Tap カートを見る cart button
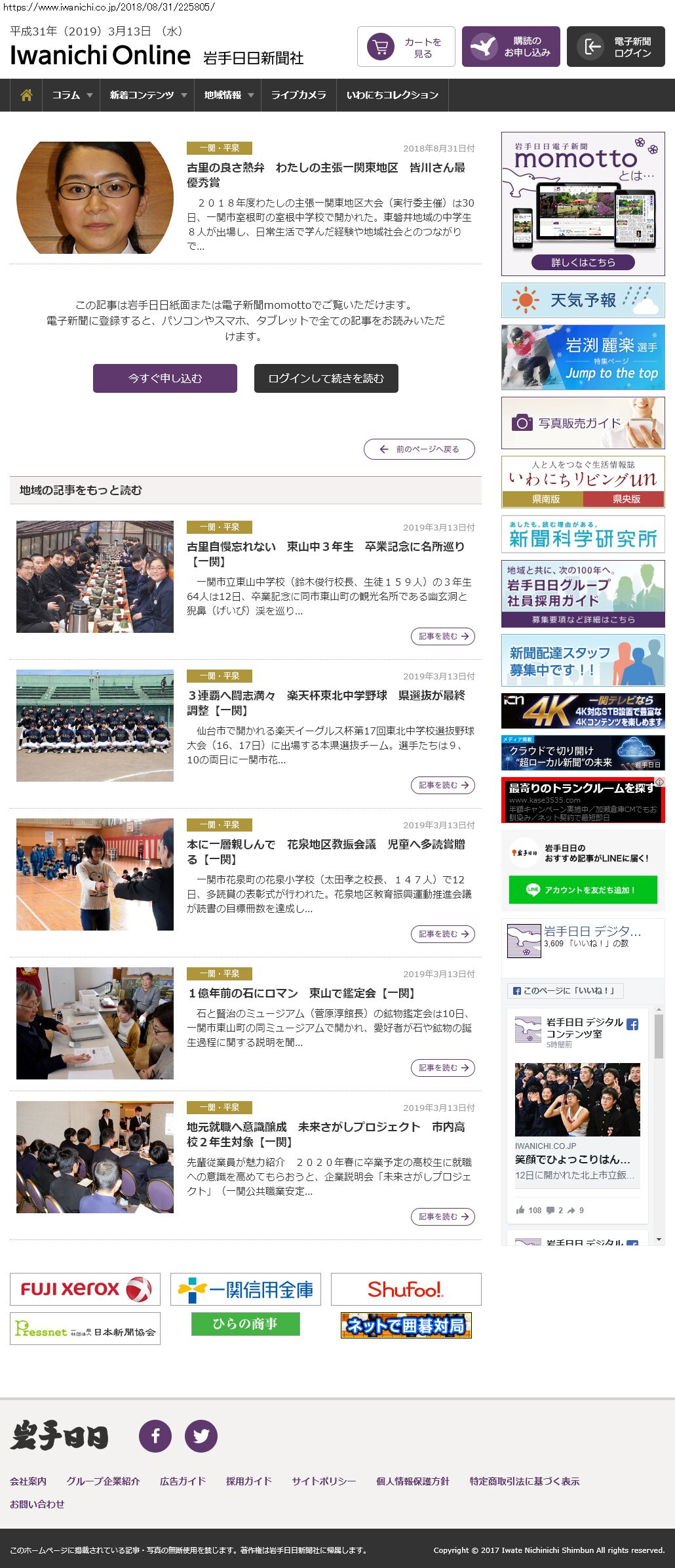Screen dimensions: 675x1568 coord(406,47)
